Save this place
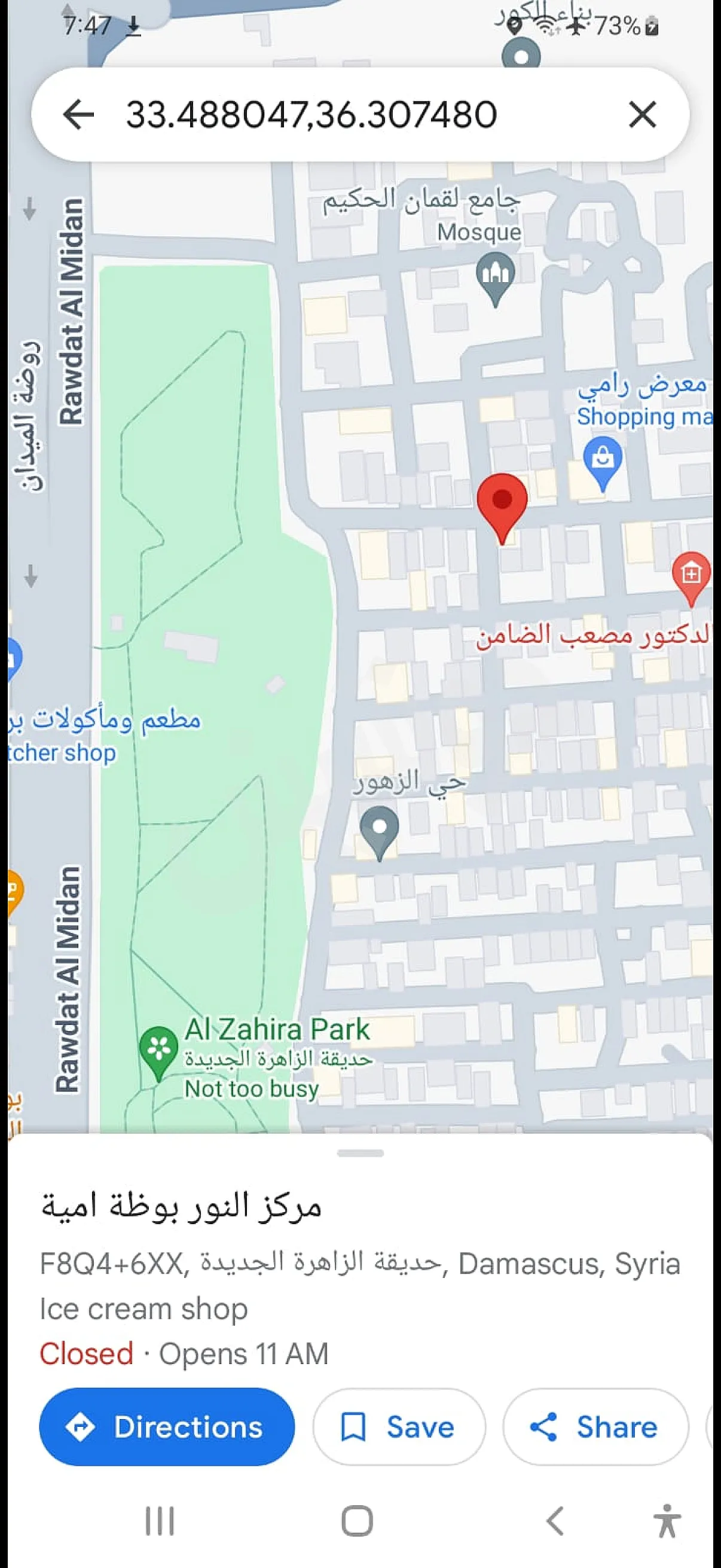 tap(399, 1426)
